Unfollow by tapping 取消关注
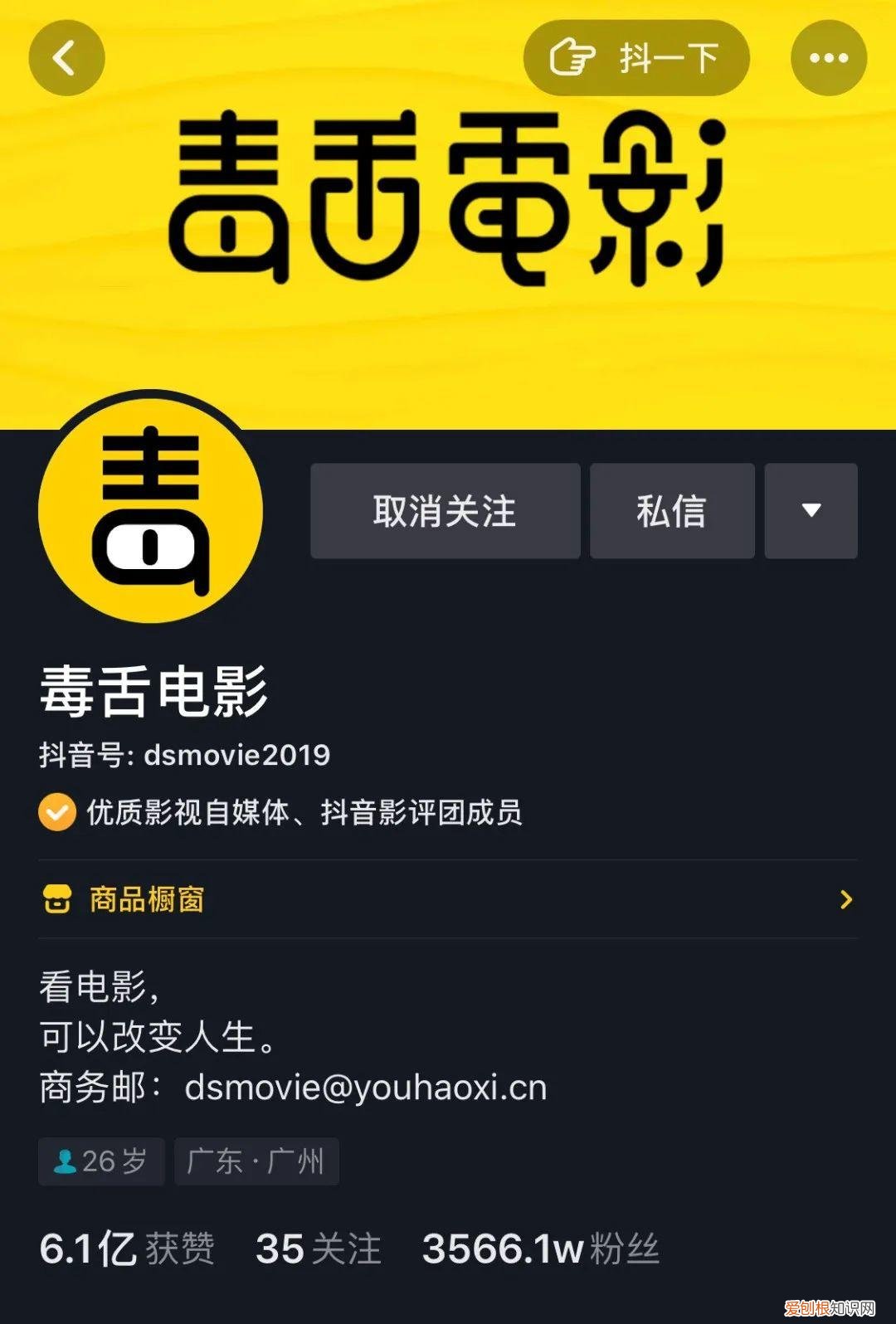Viewport: 896px width, 1324px height. (445, 511)
